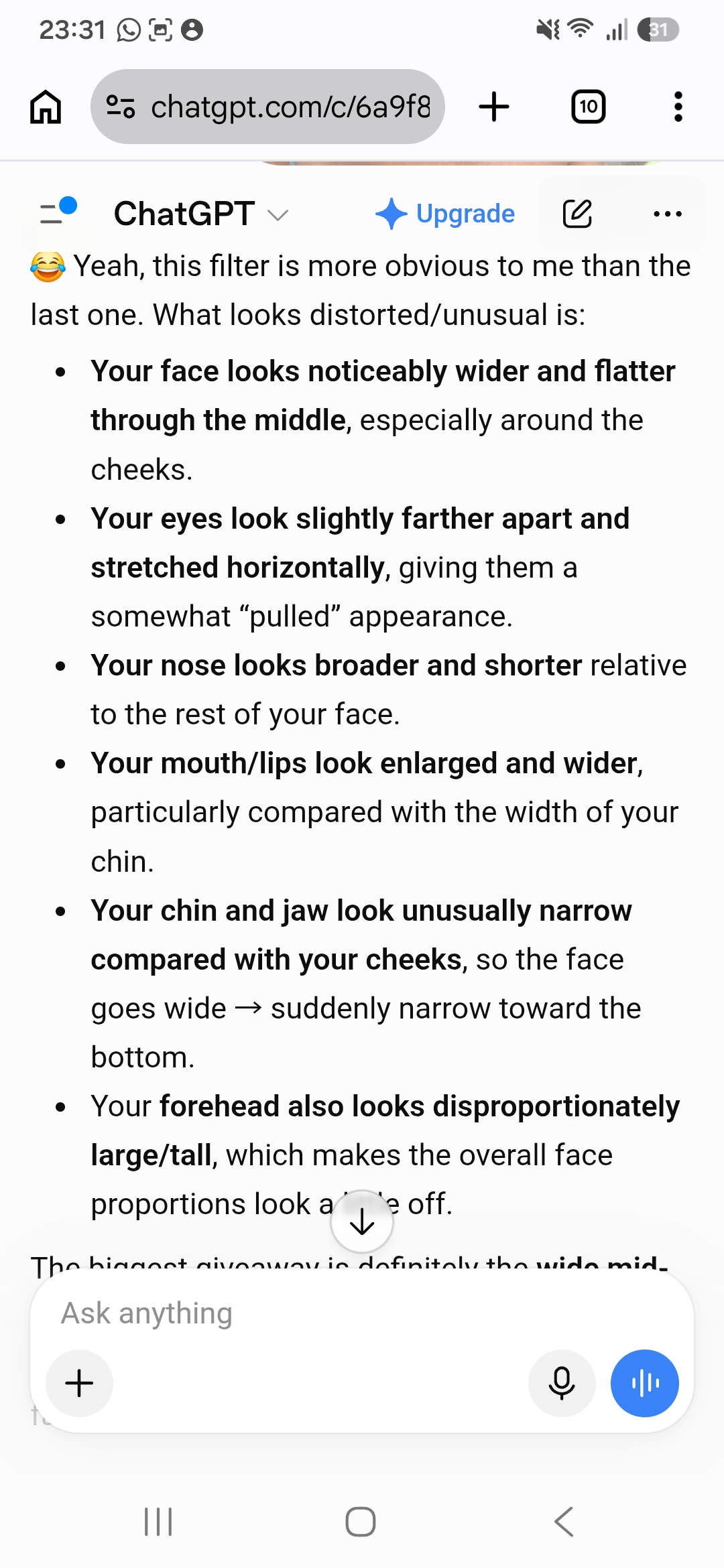This screenshot has width=724, height=1568.
Task: Open the browser overflow menu
Action: click(x=678, y=107)
